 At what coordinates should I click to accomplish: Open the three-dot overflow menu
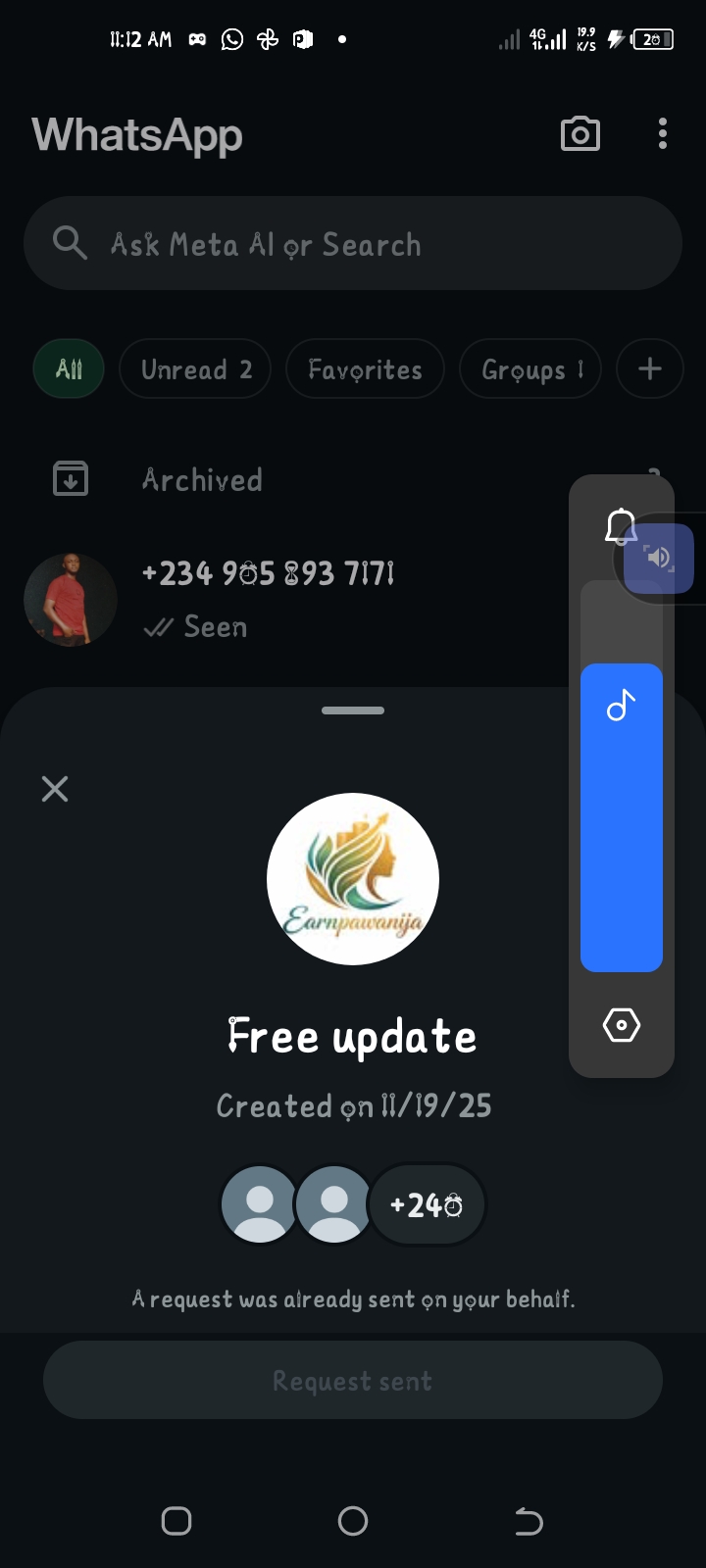pyautogui.click(x=663, y=134)
